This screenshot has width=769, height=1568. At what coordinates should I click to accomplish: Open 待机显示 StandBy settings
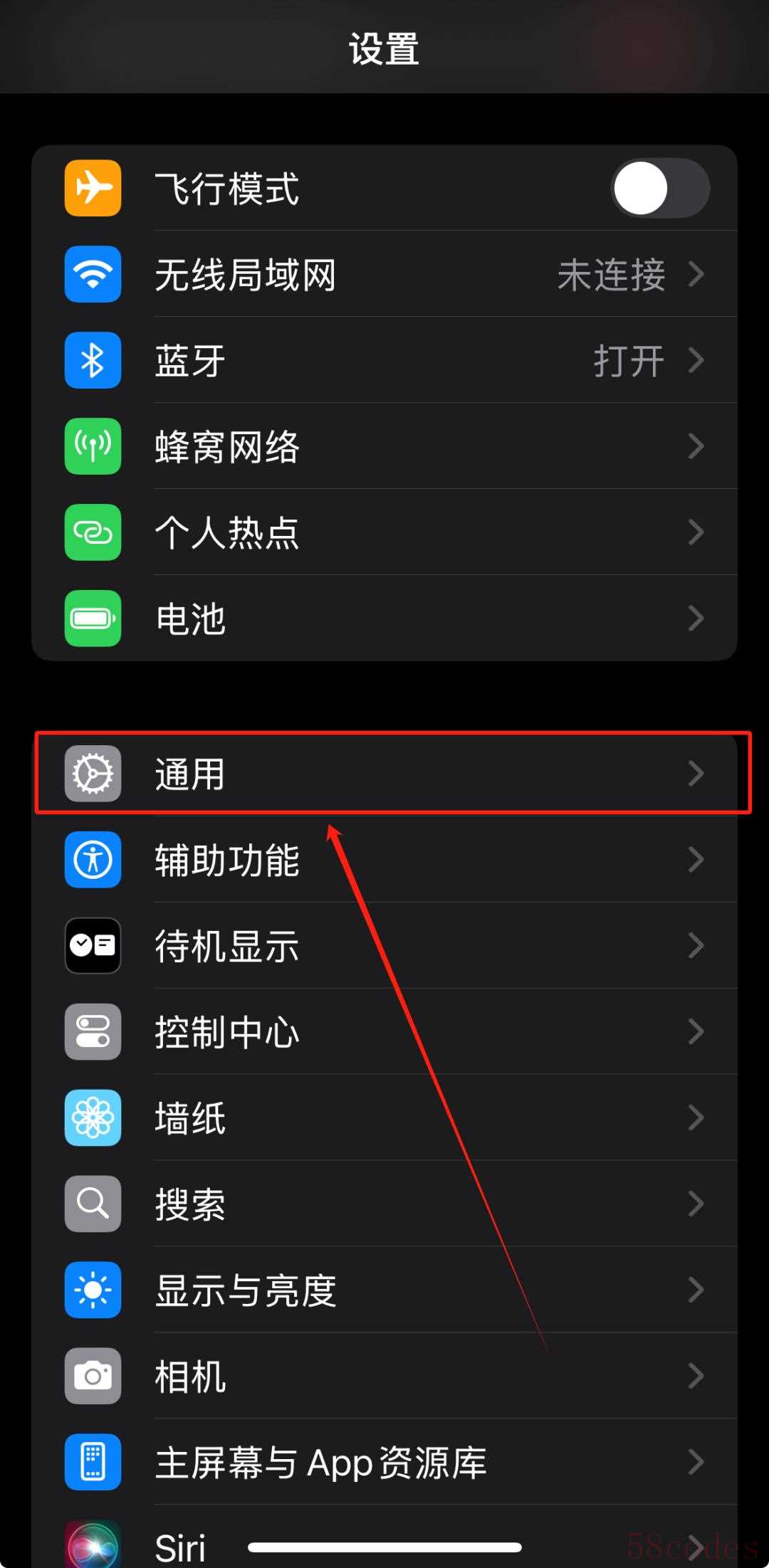point(384,946)
